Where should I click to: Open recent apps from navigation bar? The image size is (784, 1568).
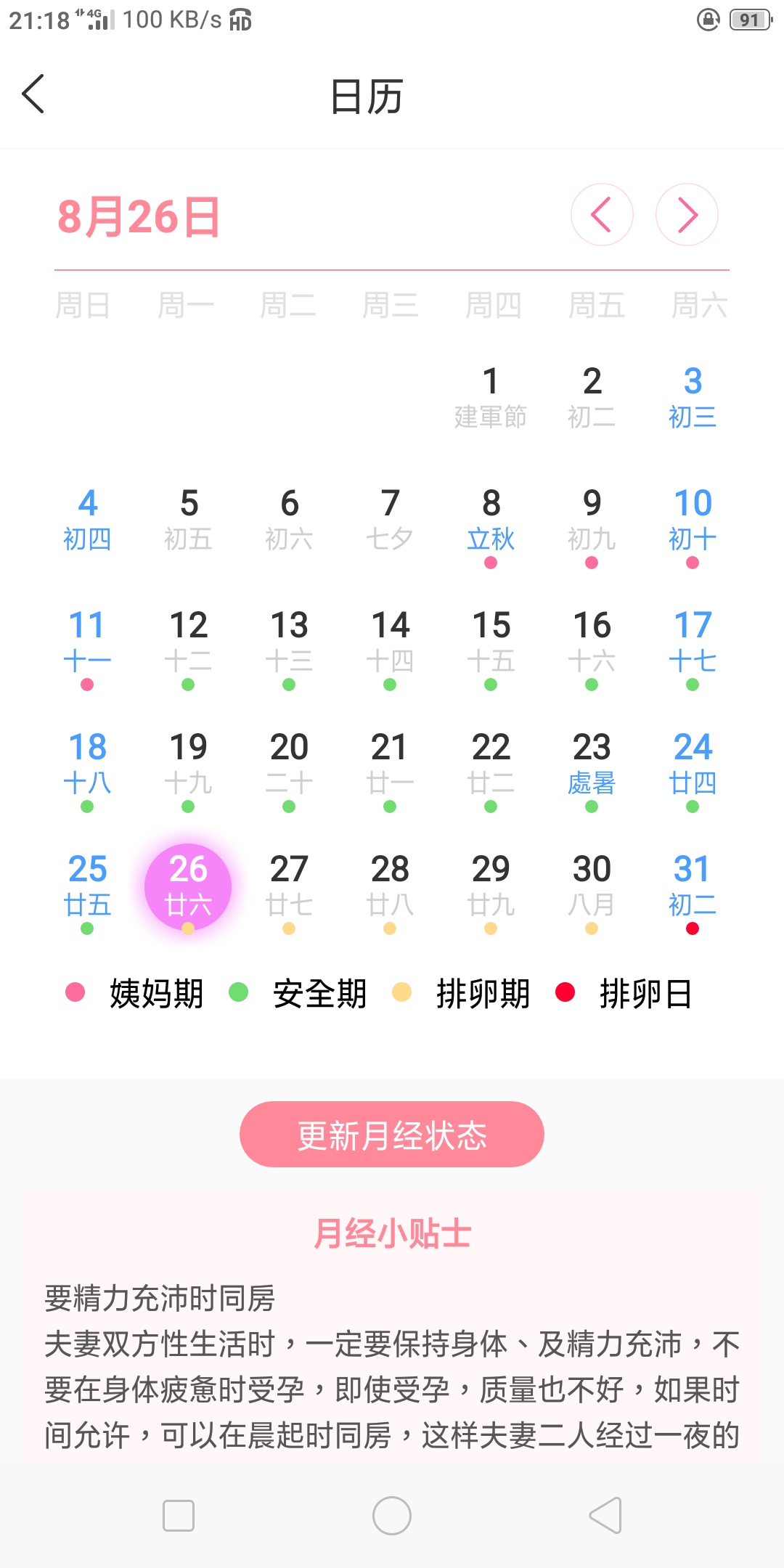(179, 1516)
